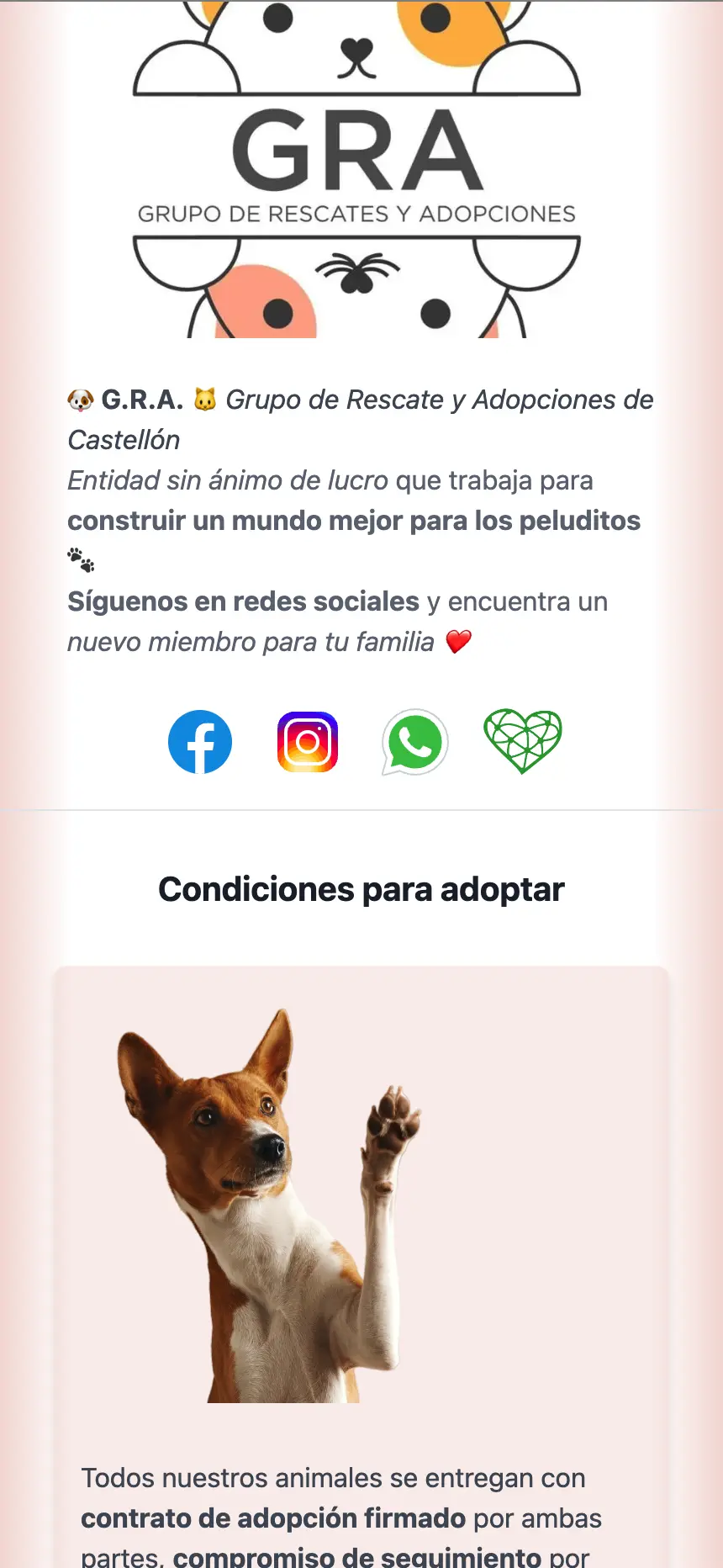Image resolution: width=723 pixels, height=1568 pixels.
Task: Click the dog raising its paw photo
Action: coord(269,1203)
